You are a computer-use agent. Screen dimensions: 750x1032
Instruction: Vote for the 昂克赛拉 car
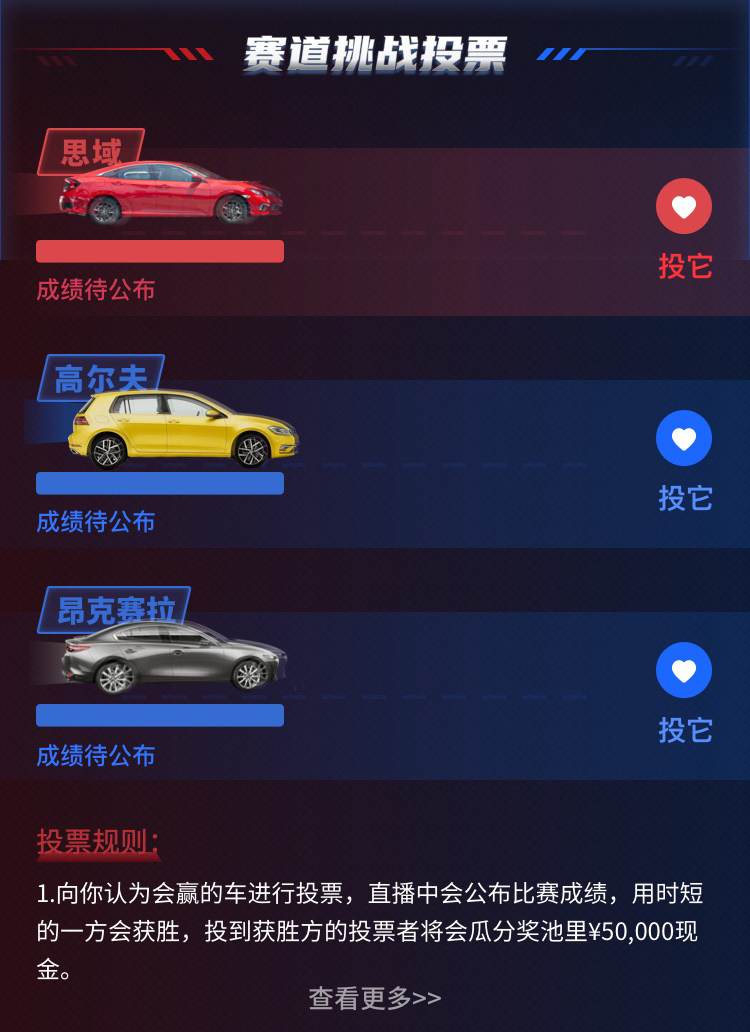684,671
